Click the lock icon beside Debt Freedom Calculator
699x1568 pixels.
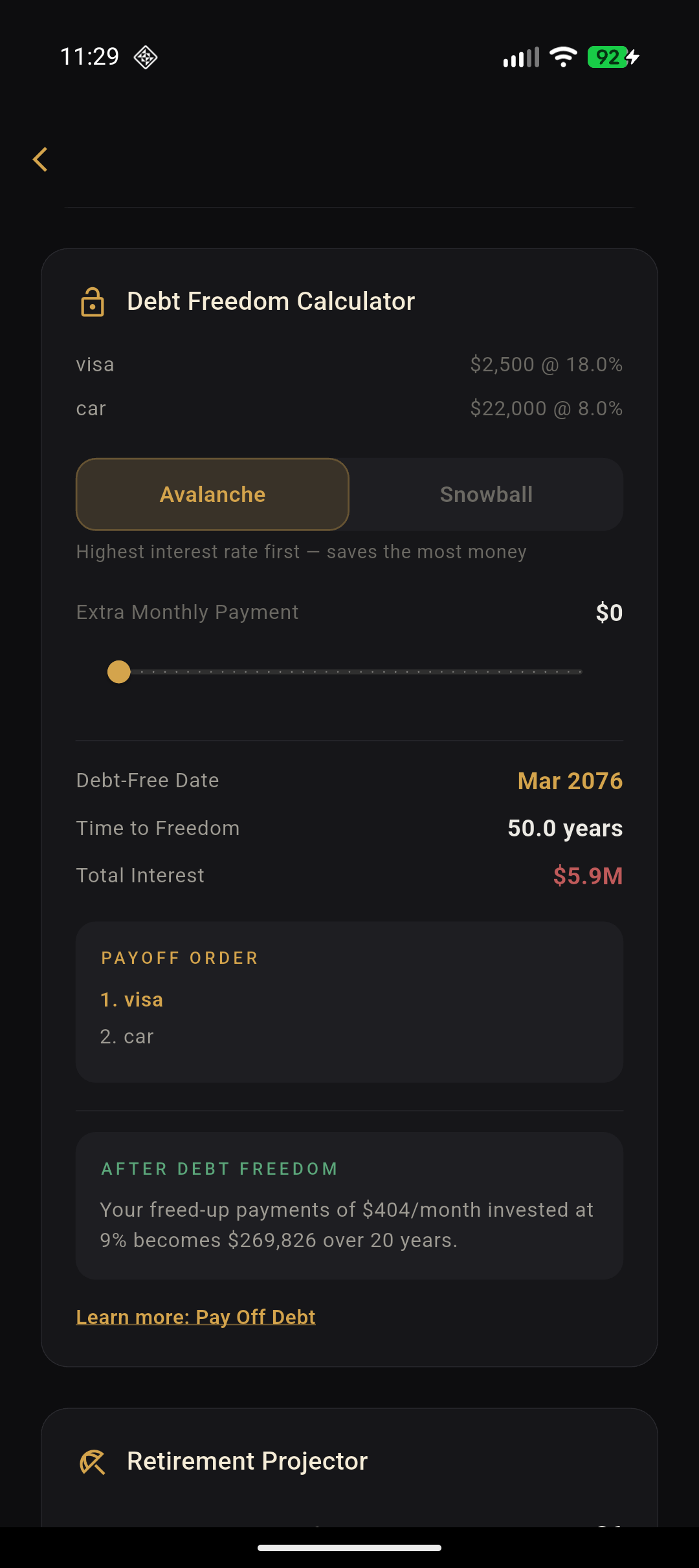[x=92, y=301]
